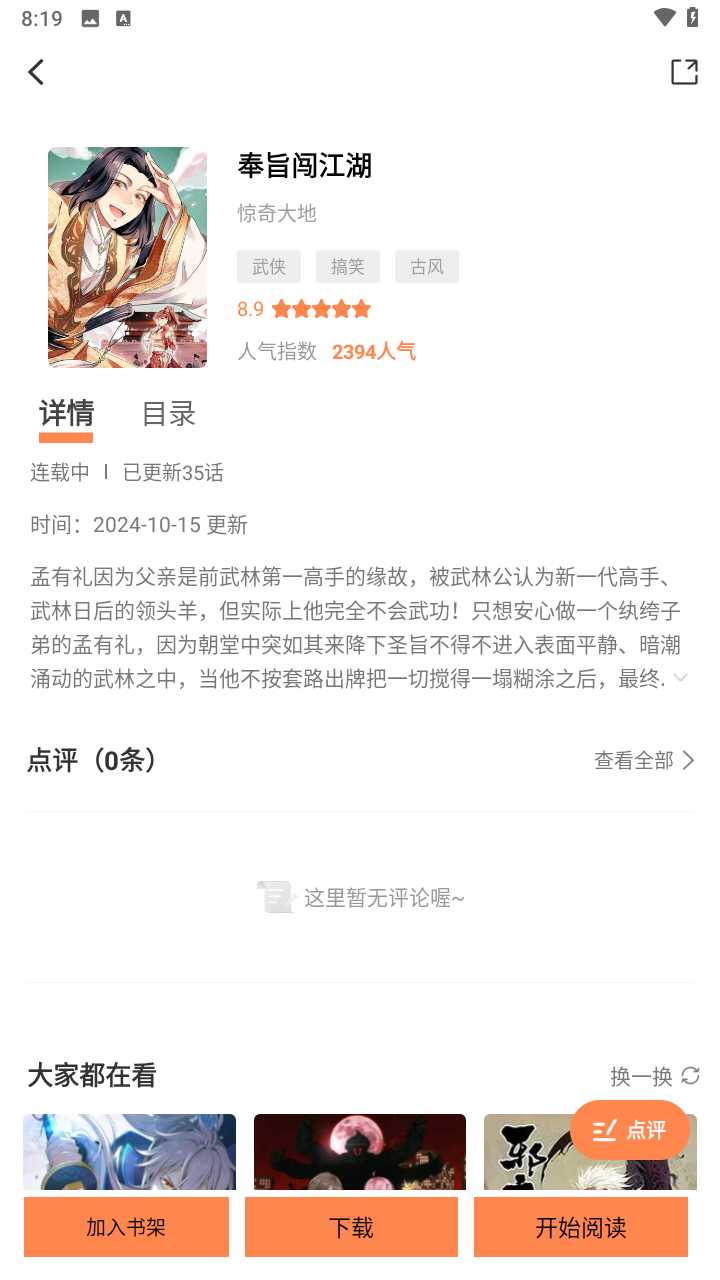The image size is (720, 1280).
Task: Refresh recommendations with 换一换
Action: [655, 1076]
